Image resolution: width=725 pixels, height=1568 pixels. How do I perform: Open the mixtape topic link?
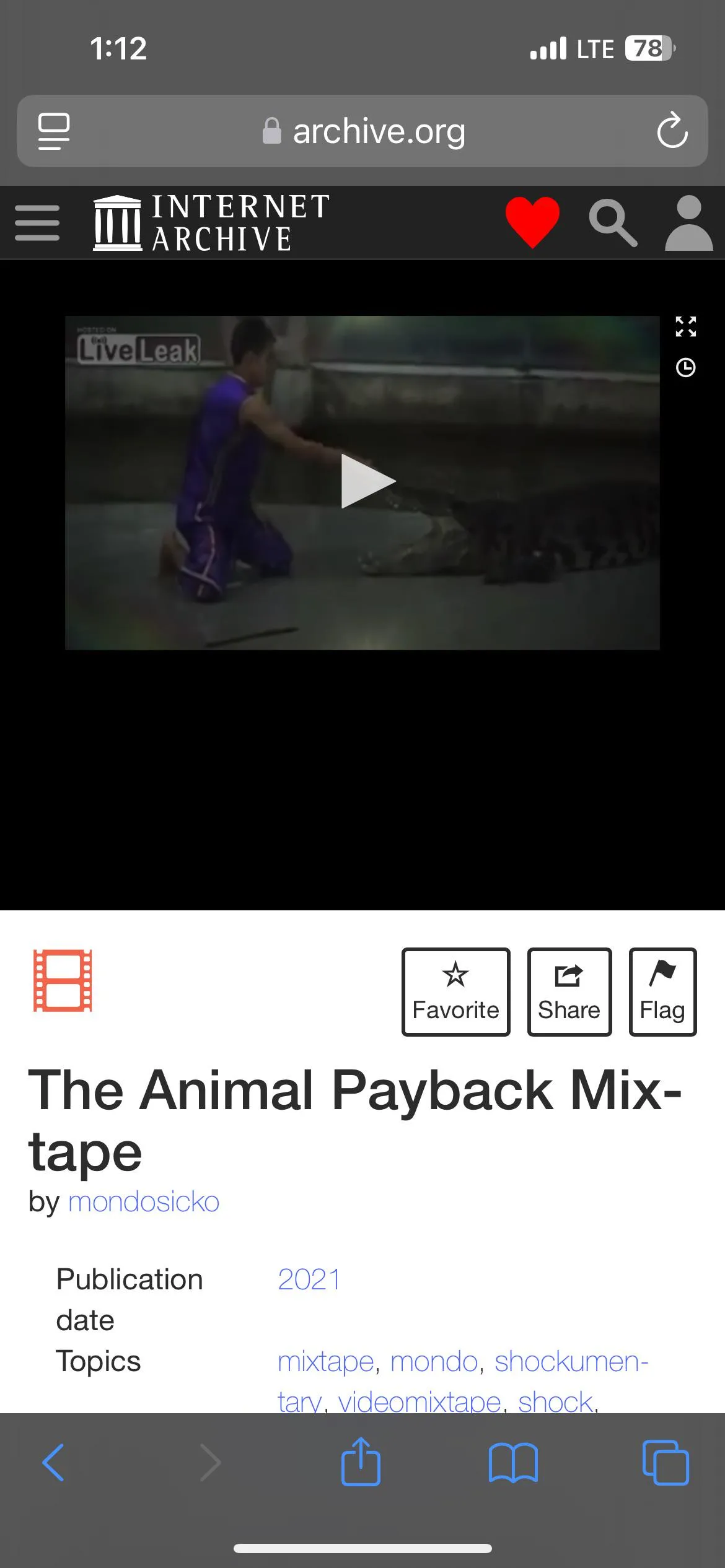[x=325, y=1361]
